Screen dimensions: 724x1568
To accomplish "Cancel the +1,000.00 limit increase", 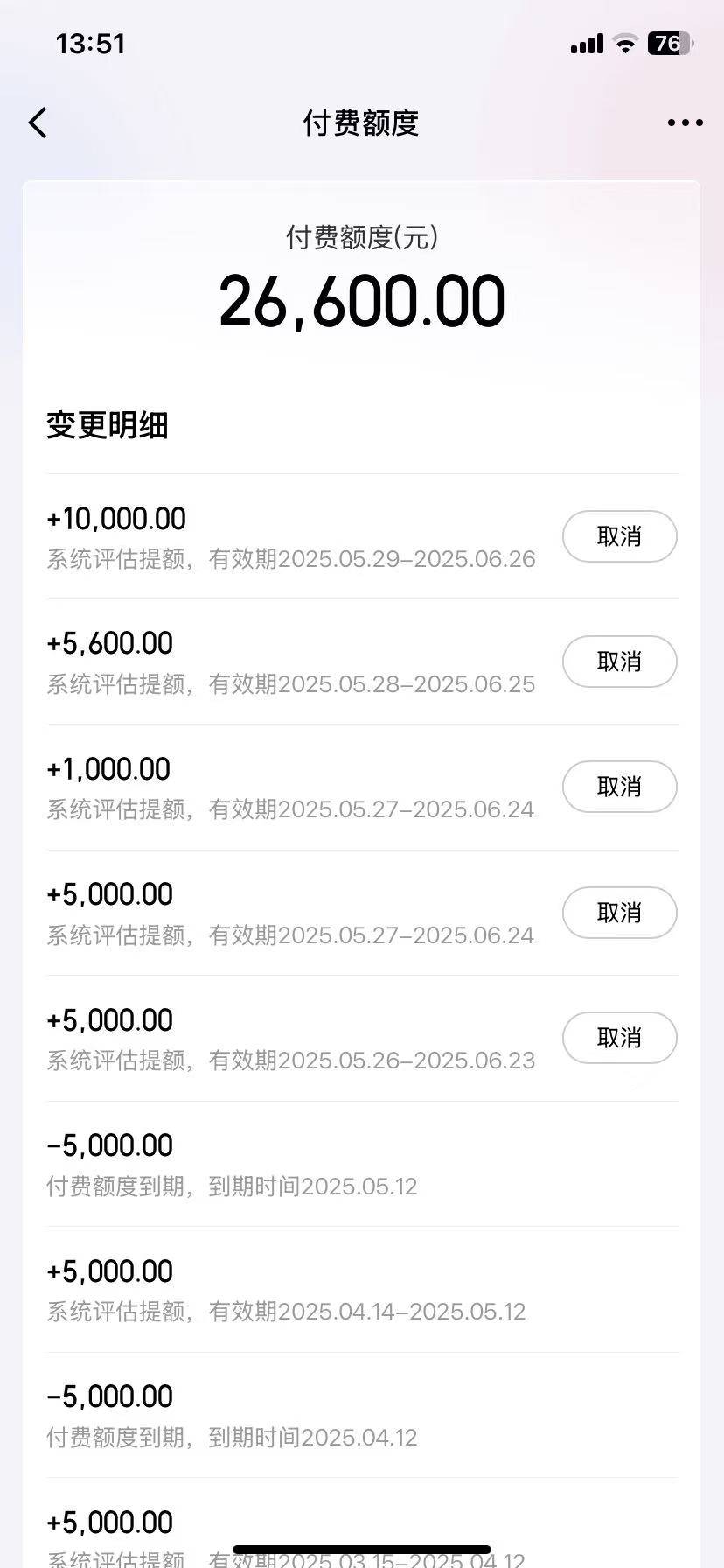I will pos(619,787).
